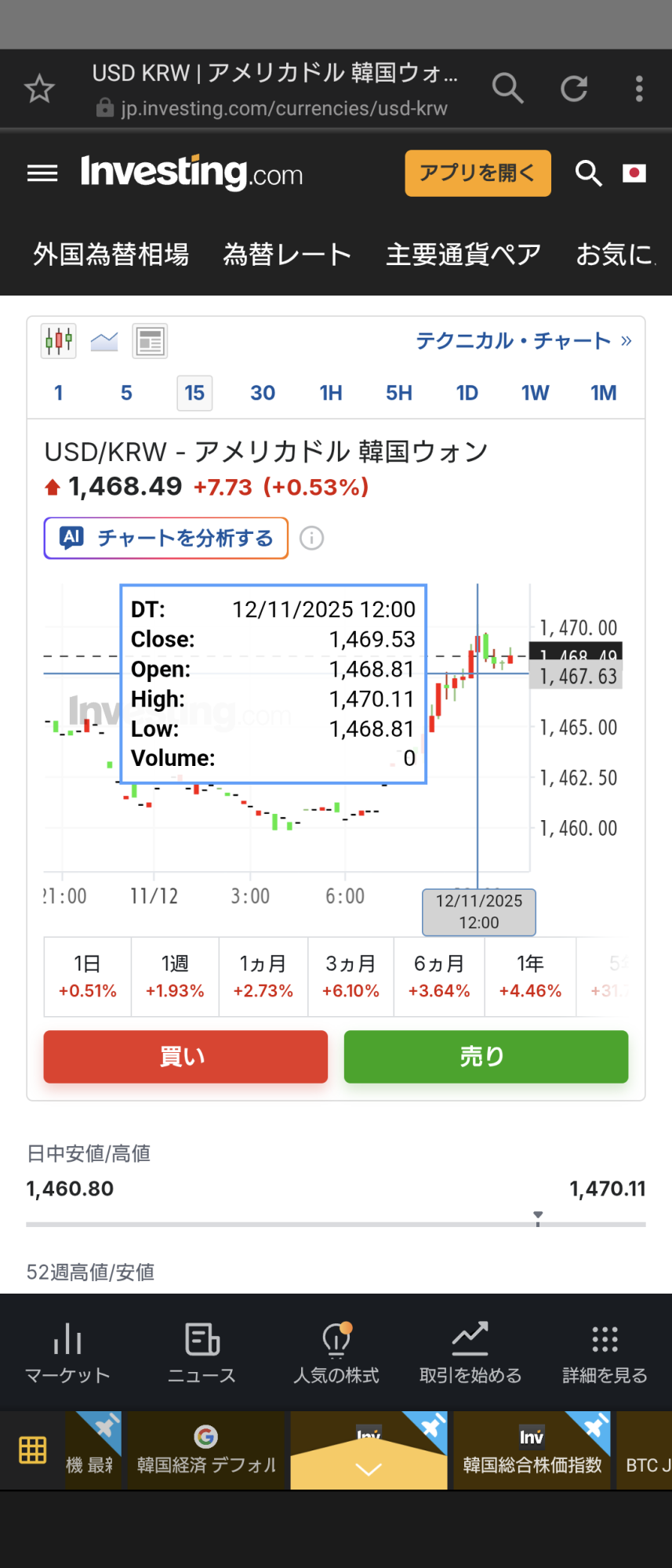Select the 1ヵ月 performance range
The height and width of the screenshot is (1568, 672).
(x=263, y=977)
